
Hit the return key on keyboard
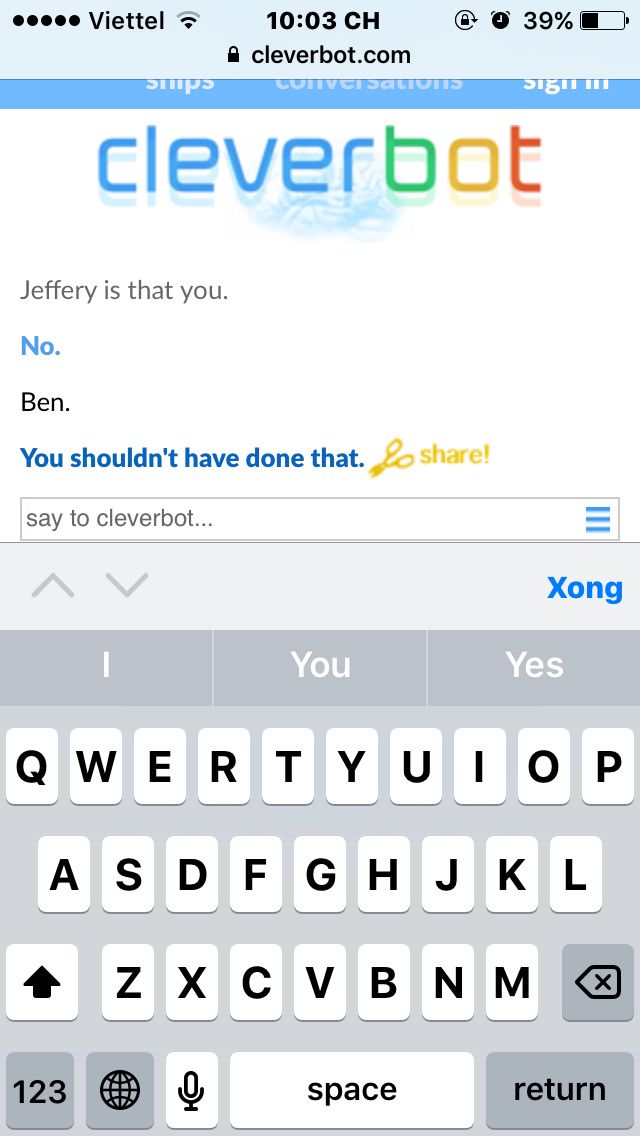click(559, 1089)
